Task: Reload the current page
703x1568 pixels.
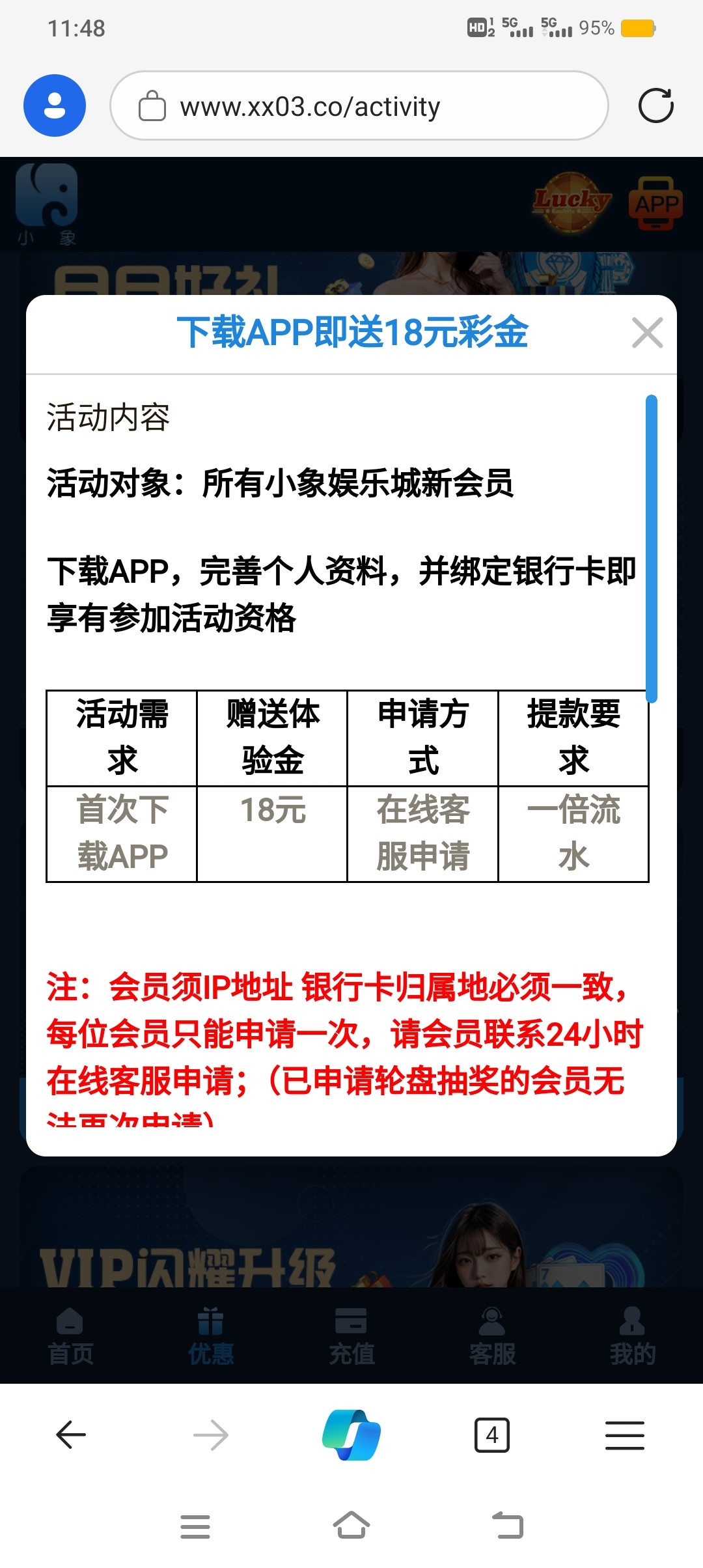Action: (x=655, y=106)
